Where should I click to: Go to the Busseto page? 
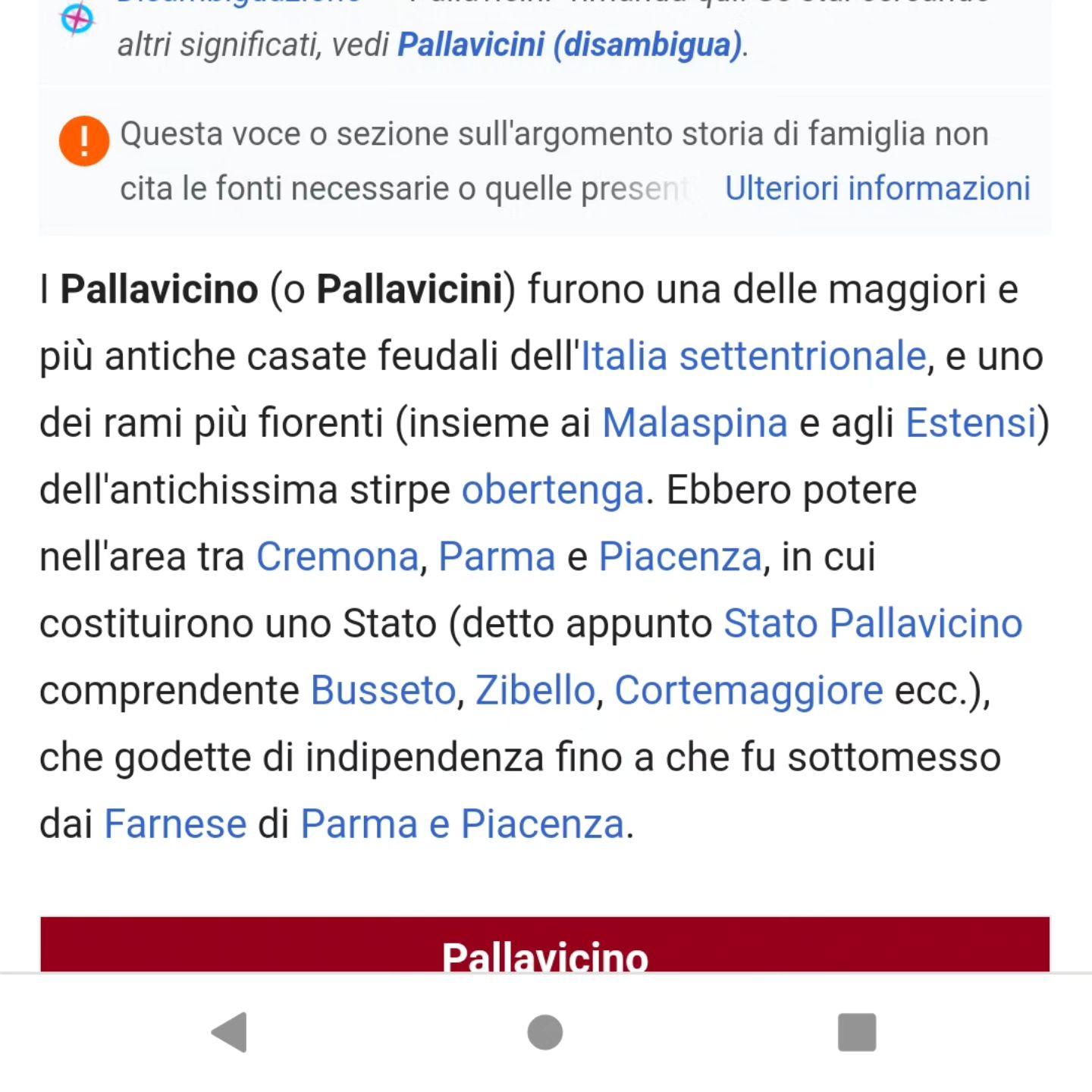(383, 690)
